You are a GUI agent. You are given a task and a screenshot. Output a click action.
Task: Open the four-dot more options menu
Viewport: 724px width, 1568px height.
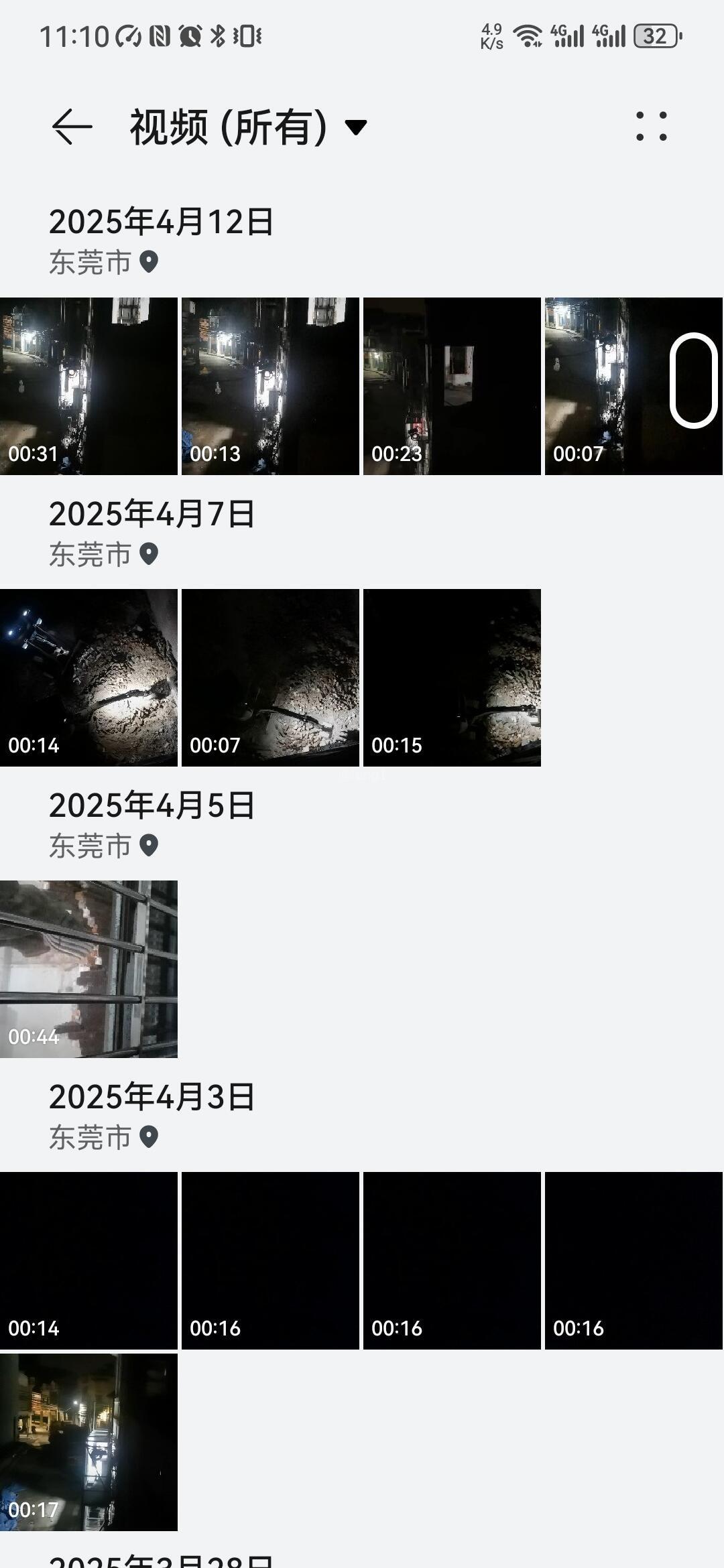[651, 127]
